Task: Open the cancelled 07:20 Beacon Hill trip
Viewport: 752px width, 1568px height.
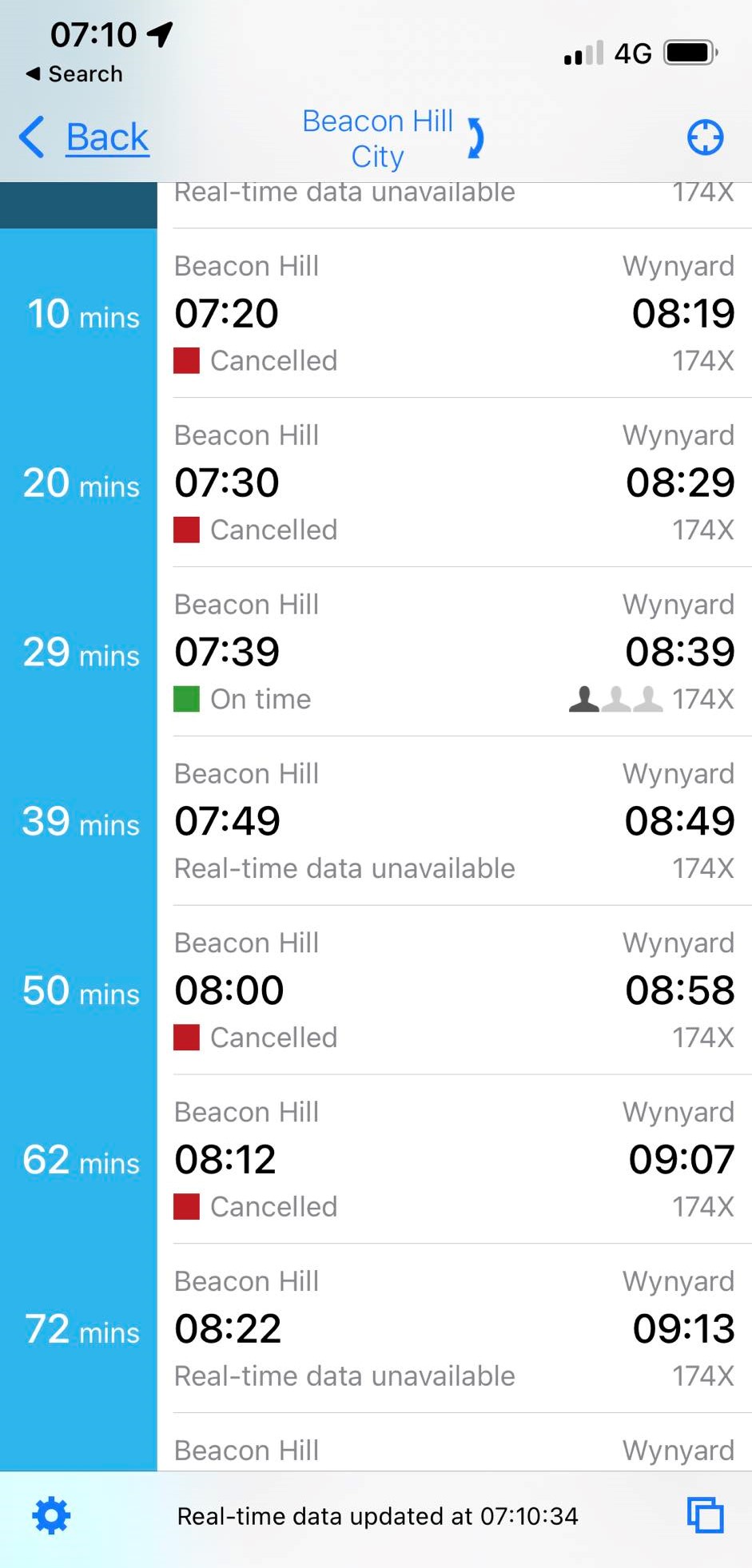Action: point(453,313)
